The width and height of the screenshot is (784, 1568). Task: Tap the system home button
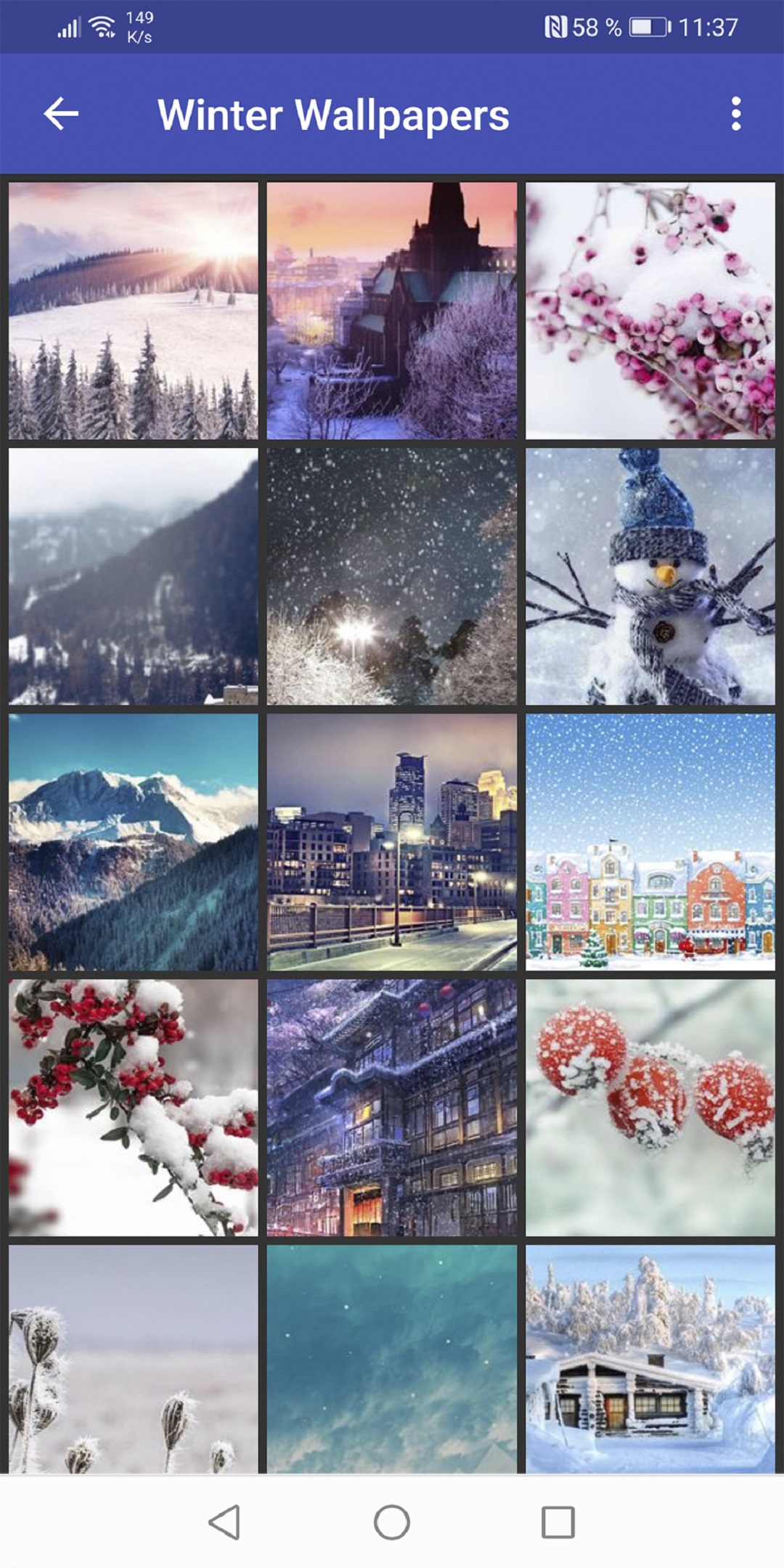[x=392, y=1522]
